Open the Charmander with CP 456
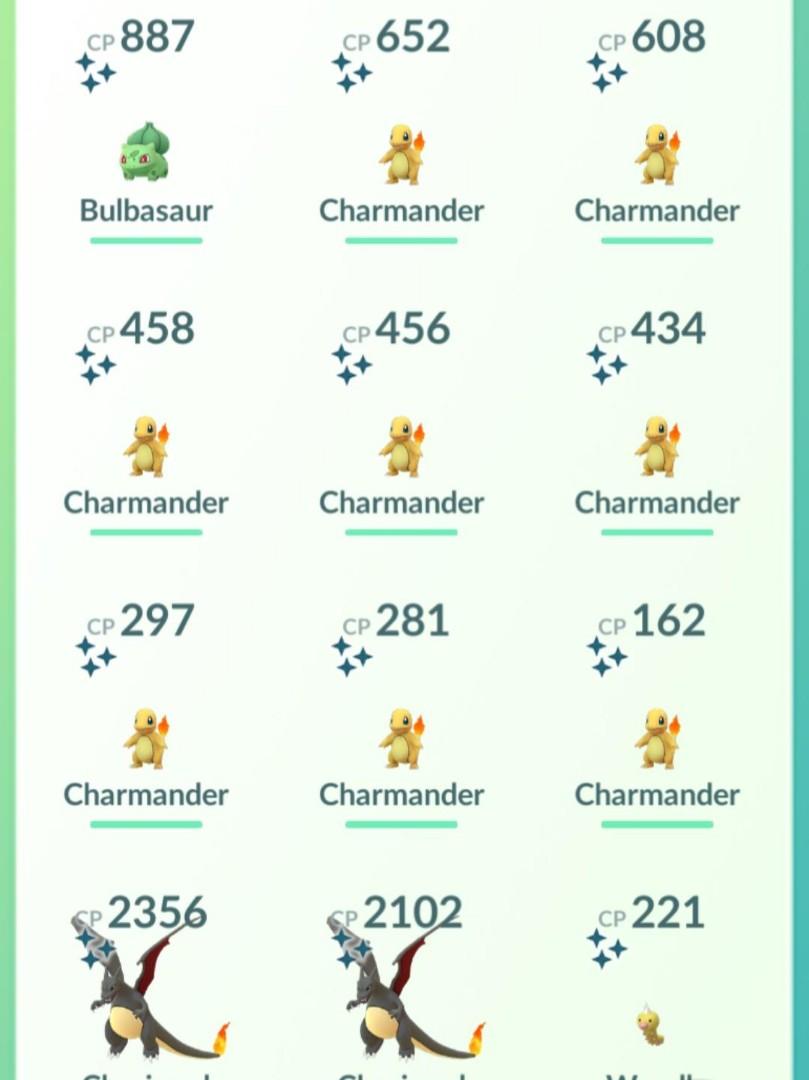Image resolution: width=809 pixels, height=1080 pixels. click(400, 445)
